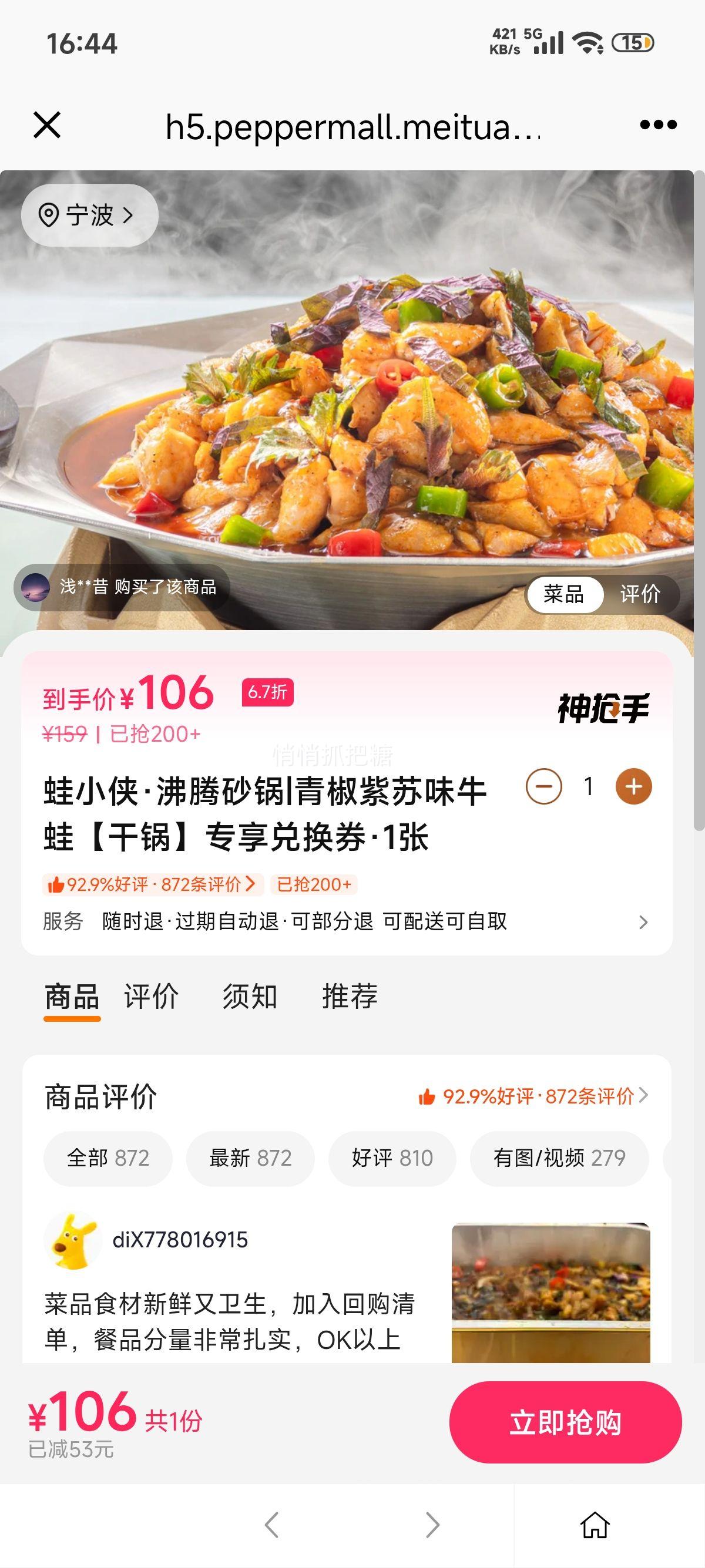The height and width of the screenshot is (1568, 705).
Task: Go to the browser home page
Action: (594, 1525)
